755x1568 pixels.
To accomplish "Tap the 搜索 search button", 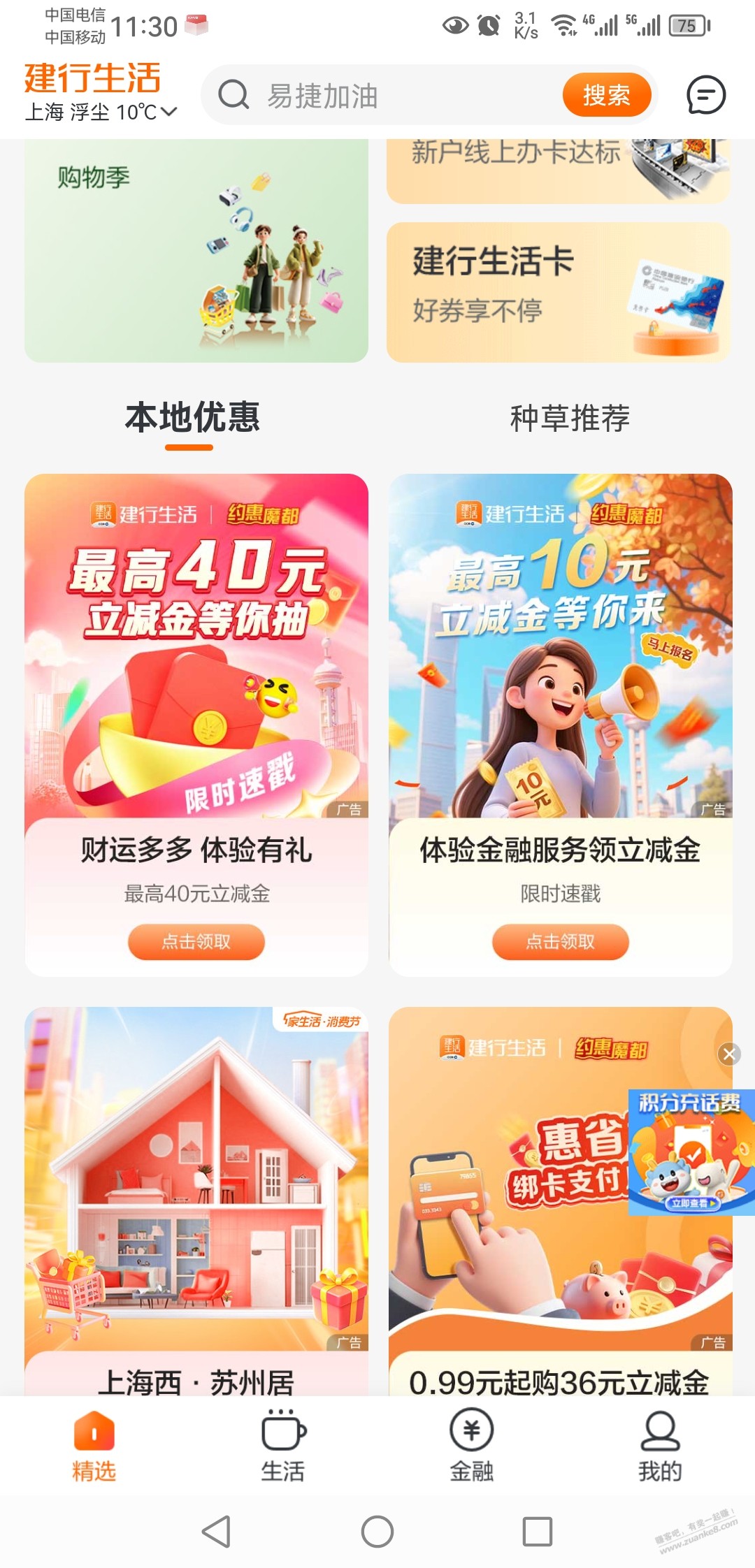I will (606, 95).
